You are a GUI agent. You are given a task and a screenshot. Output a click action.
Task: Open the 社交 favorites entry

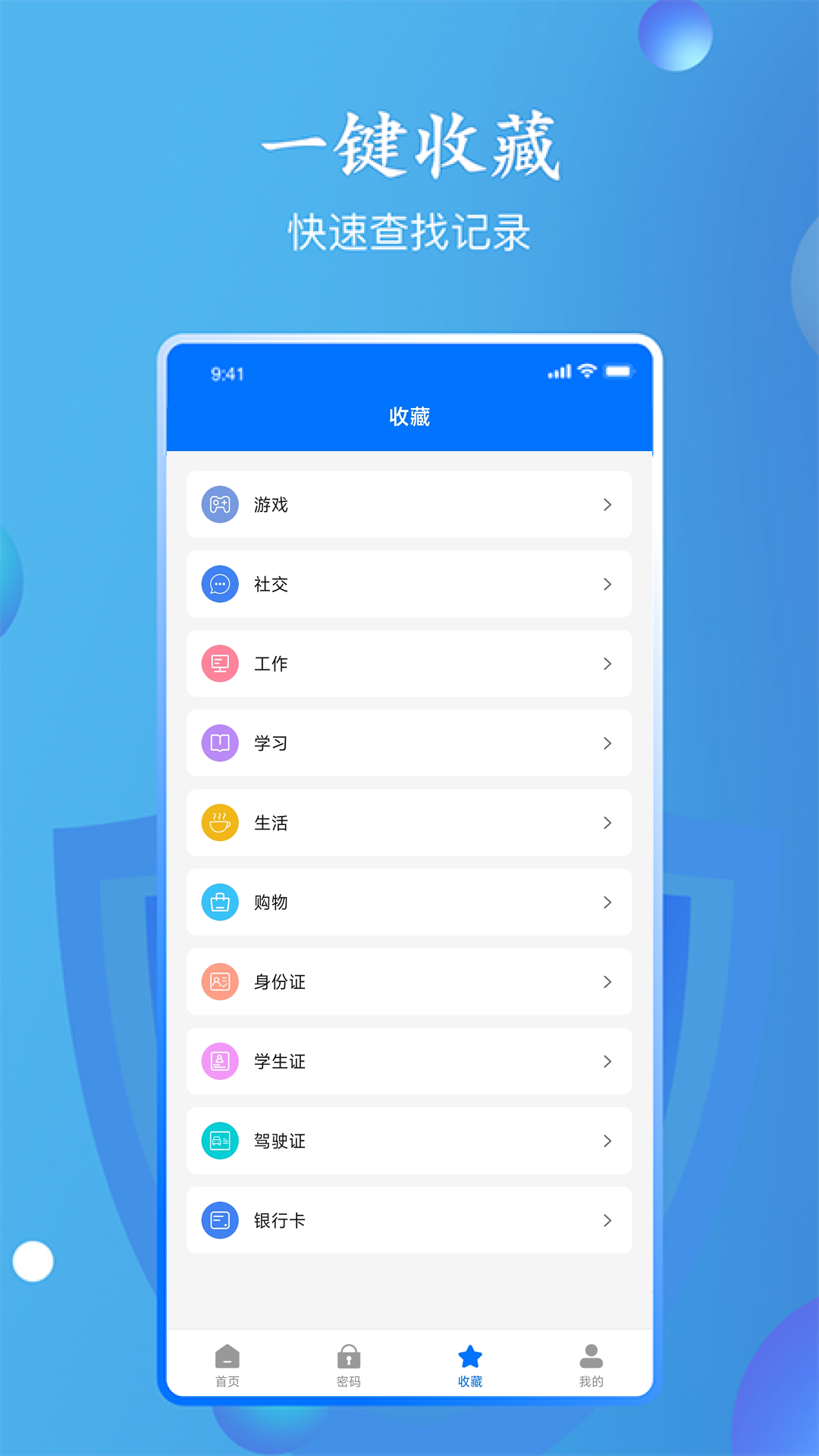click(x=409, y=584)
